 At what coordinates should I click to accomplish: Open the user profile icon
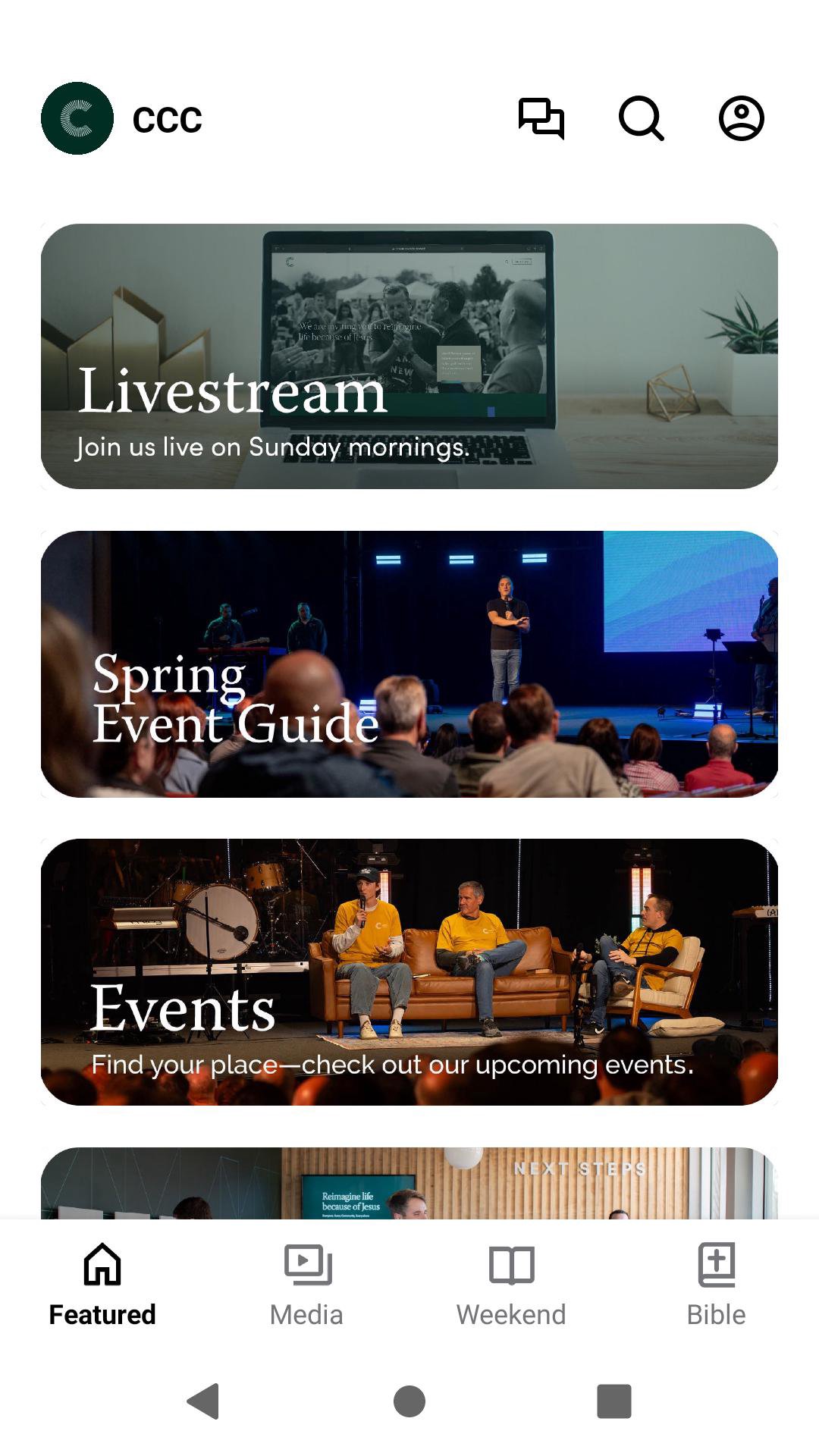tap(741, 118)
